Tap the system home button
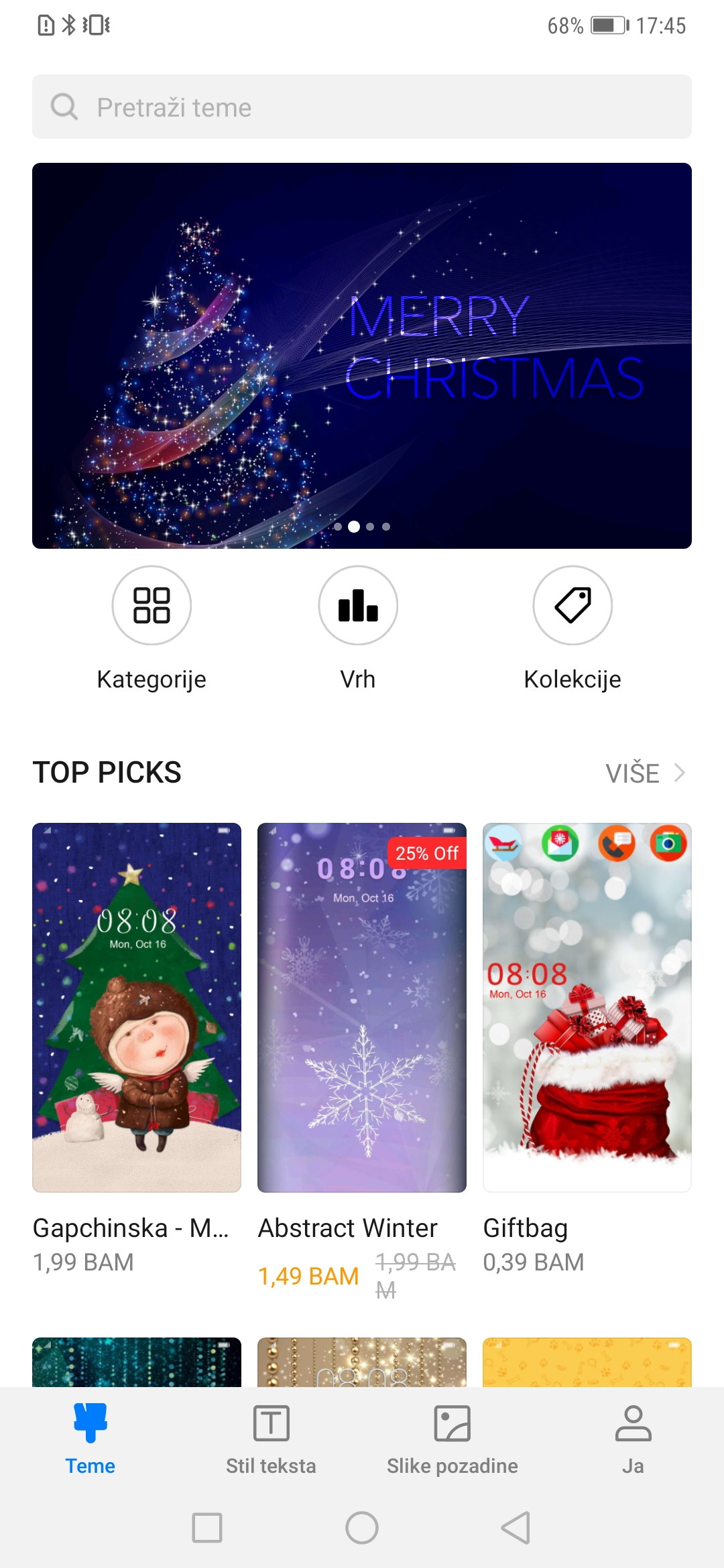Viewport: 724px width, 1568px height. (x=362, y=1528)
